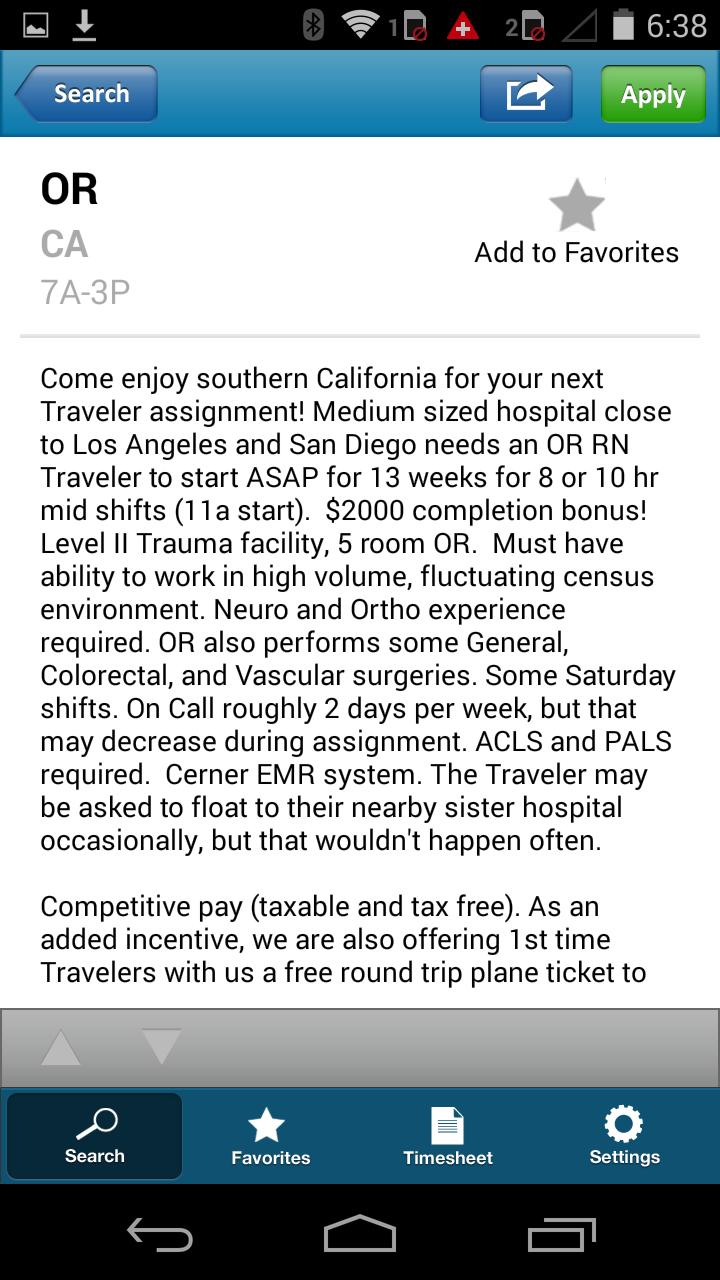Toggle the Add to Favorites star
720x1280 pixels.
(x=575, y=203)
